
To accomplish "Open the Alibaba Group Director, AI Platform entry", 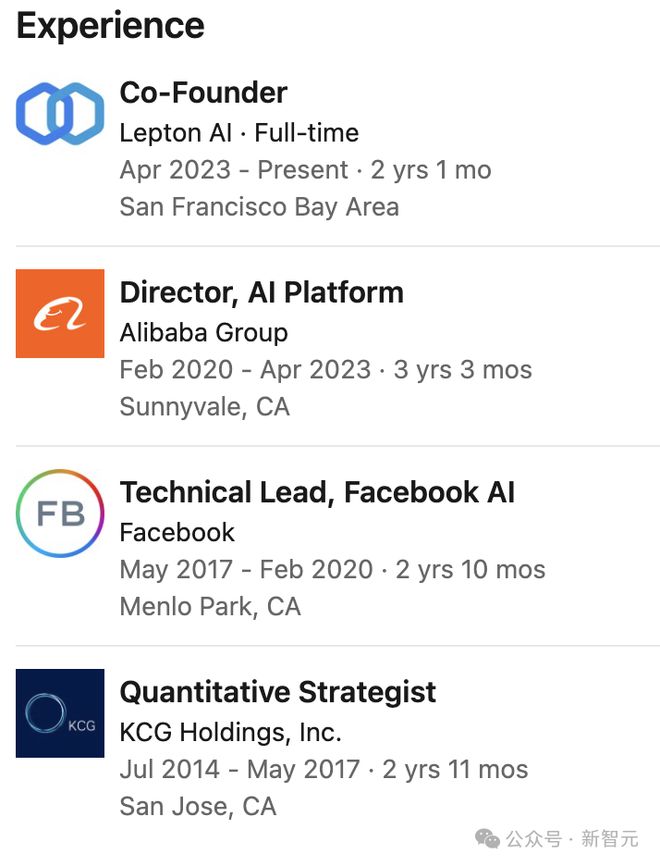I will 261,293.
